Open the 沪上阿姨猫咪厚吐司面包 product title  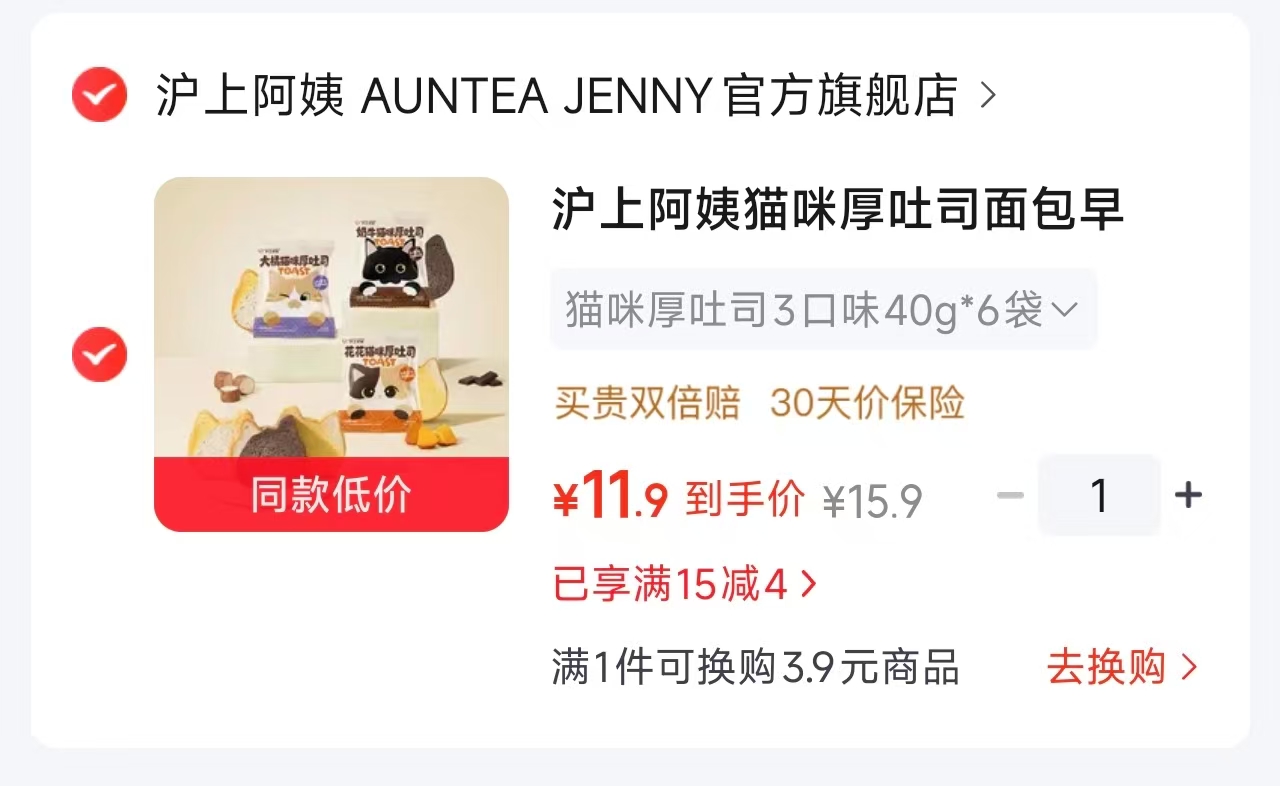click(x=838, y=210)
